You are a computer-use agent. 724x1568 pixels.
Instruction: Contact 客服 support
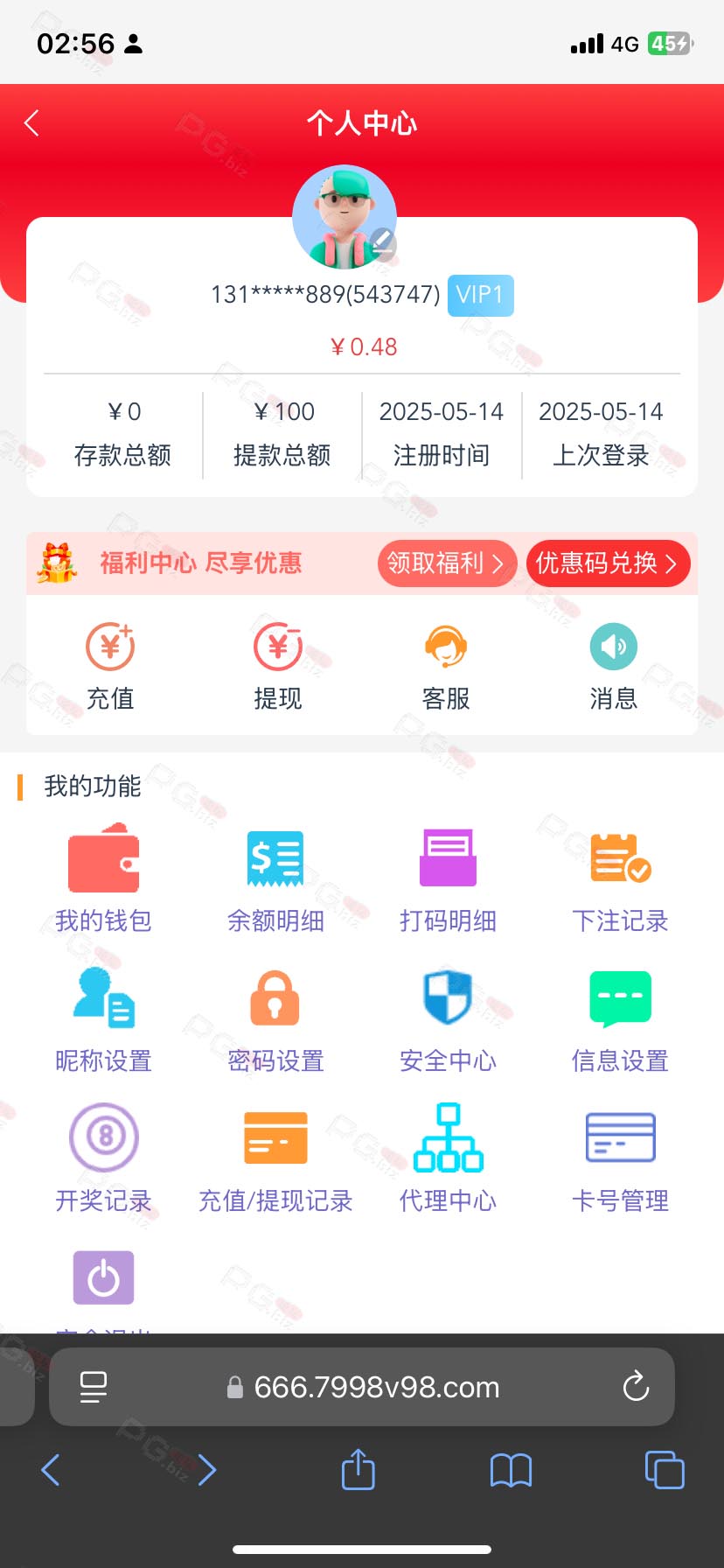[446, 665]
